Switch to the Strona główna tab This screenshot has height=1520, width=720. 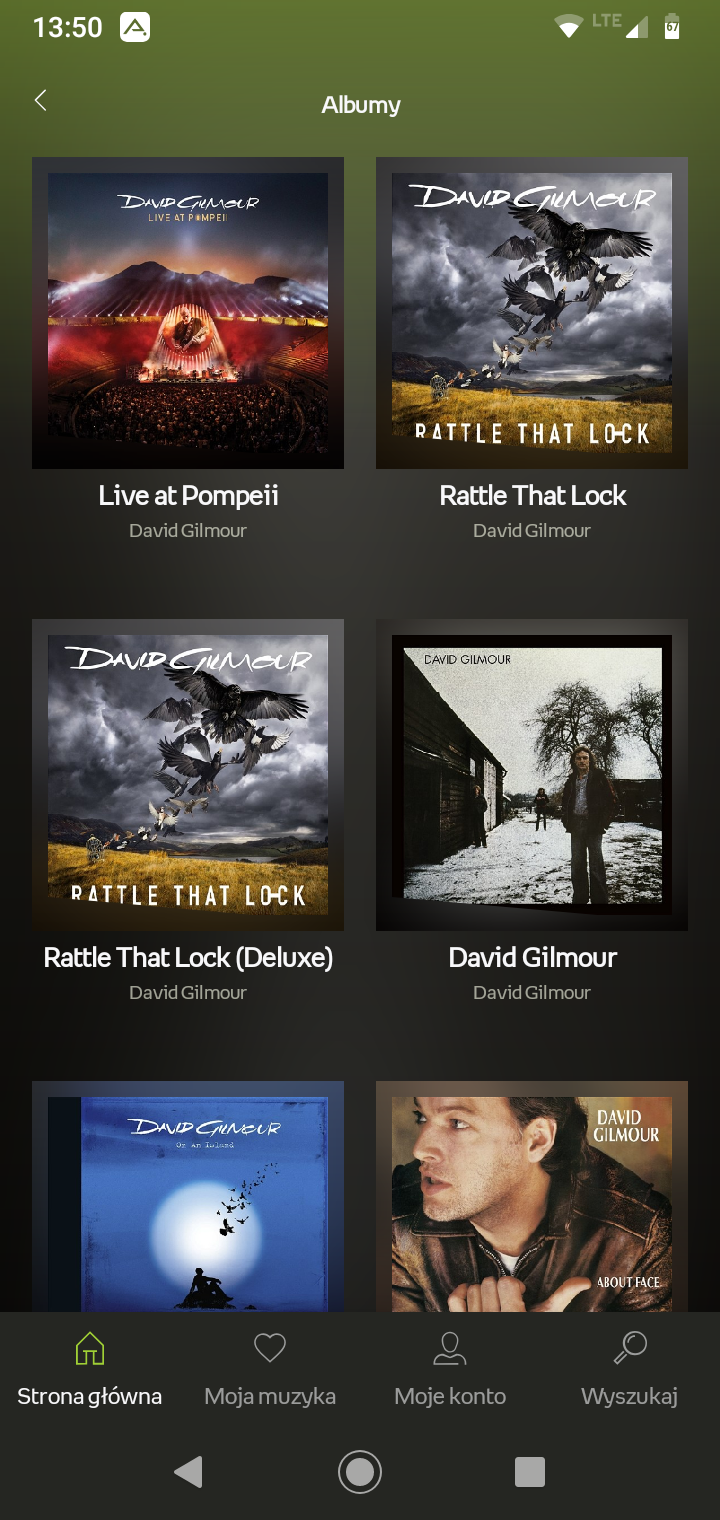tap(90, 1369)
